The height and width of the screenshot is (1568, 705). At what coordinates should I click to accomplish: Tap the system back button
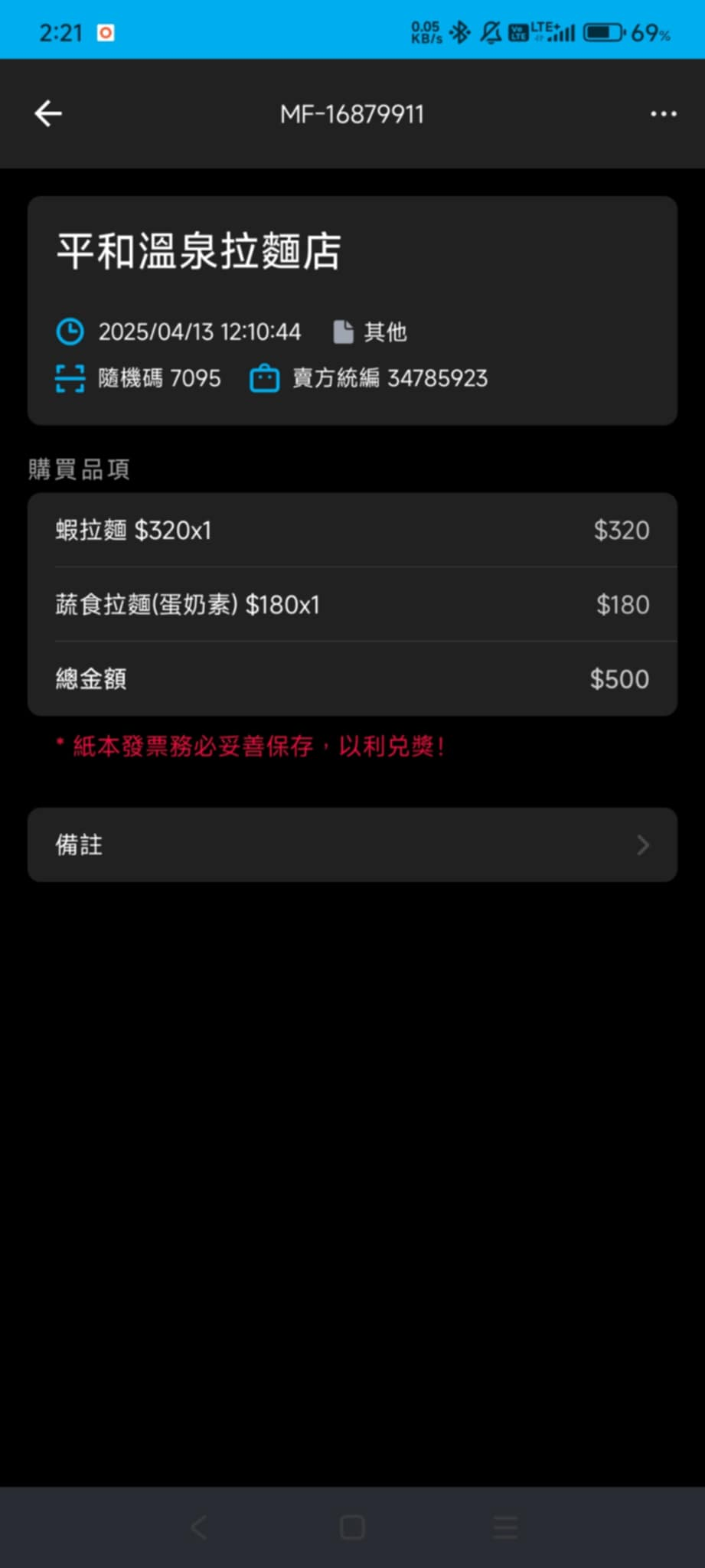point(198,1527)
